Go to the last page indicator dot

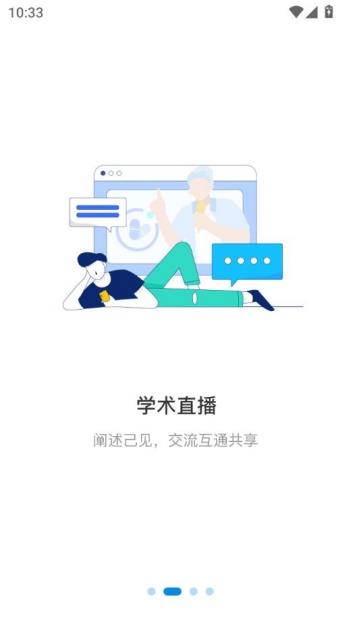point(209,591)
